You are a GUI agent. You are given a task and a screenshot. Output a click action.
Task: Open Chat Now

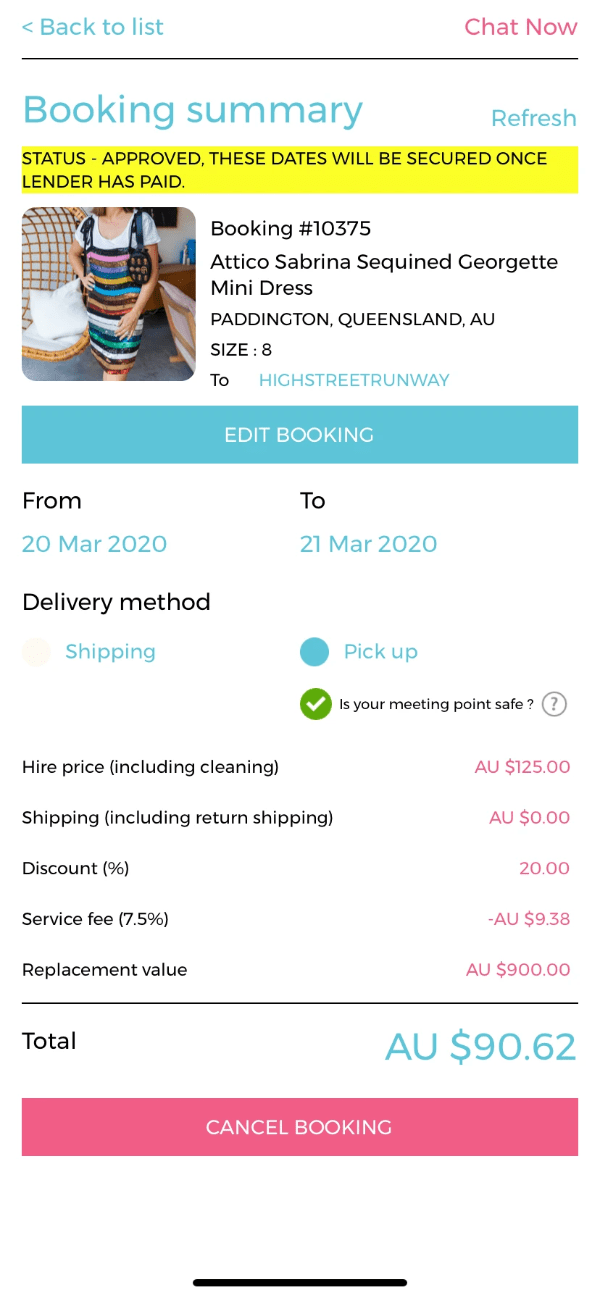[x=520, y=27]
